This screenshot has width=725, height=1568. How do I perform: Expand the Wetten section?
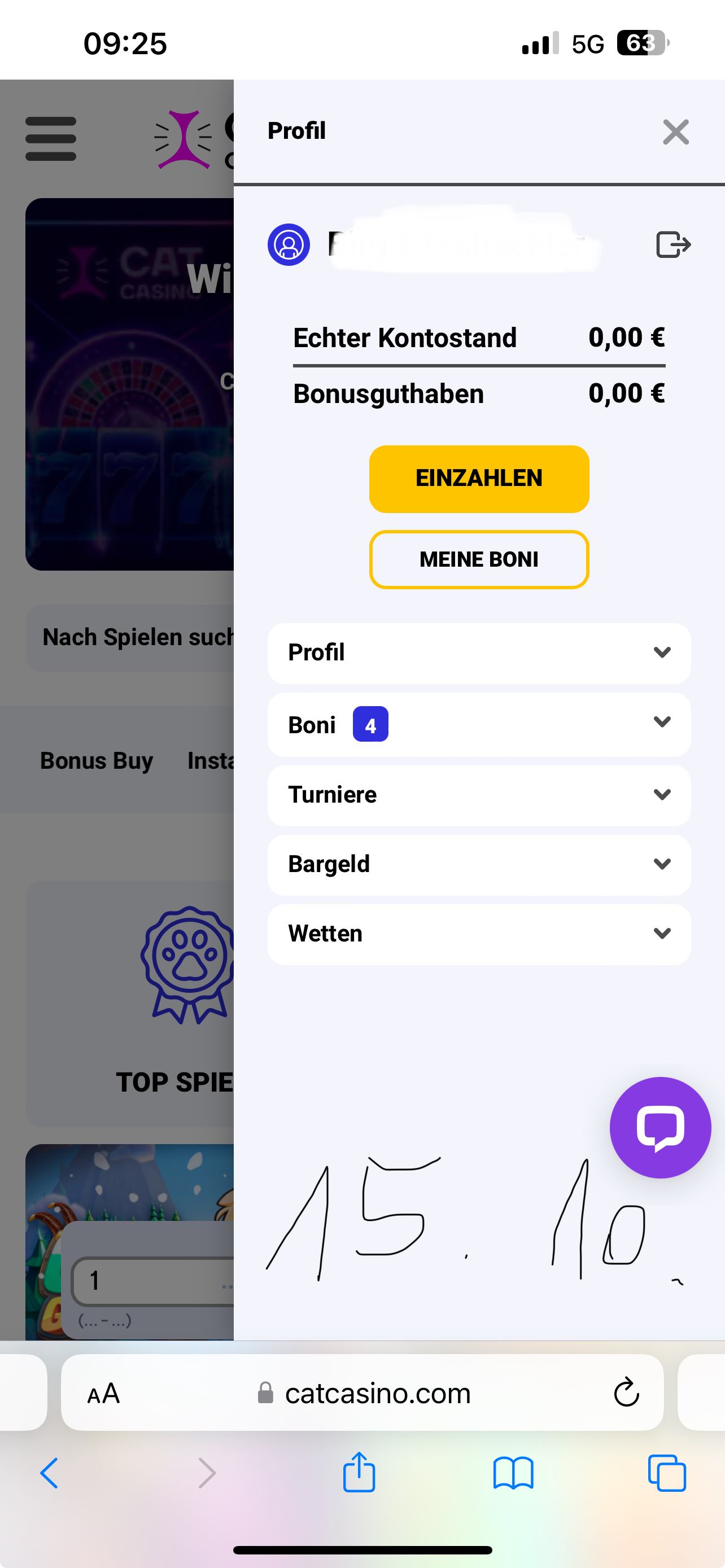point(478,934)
